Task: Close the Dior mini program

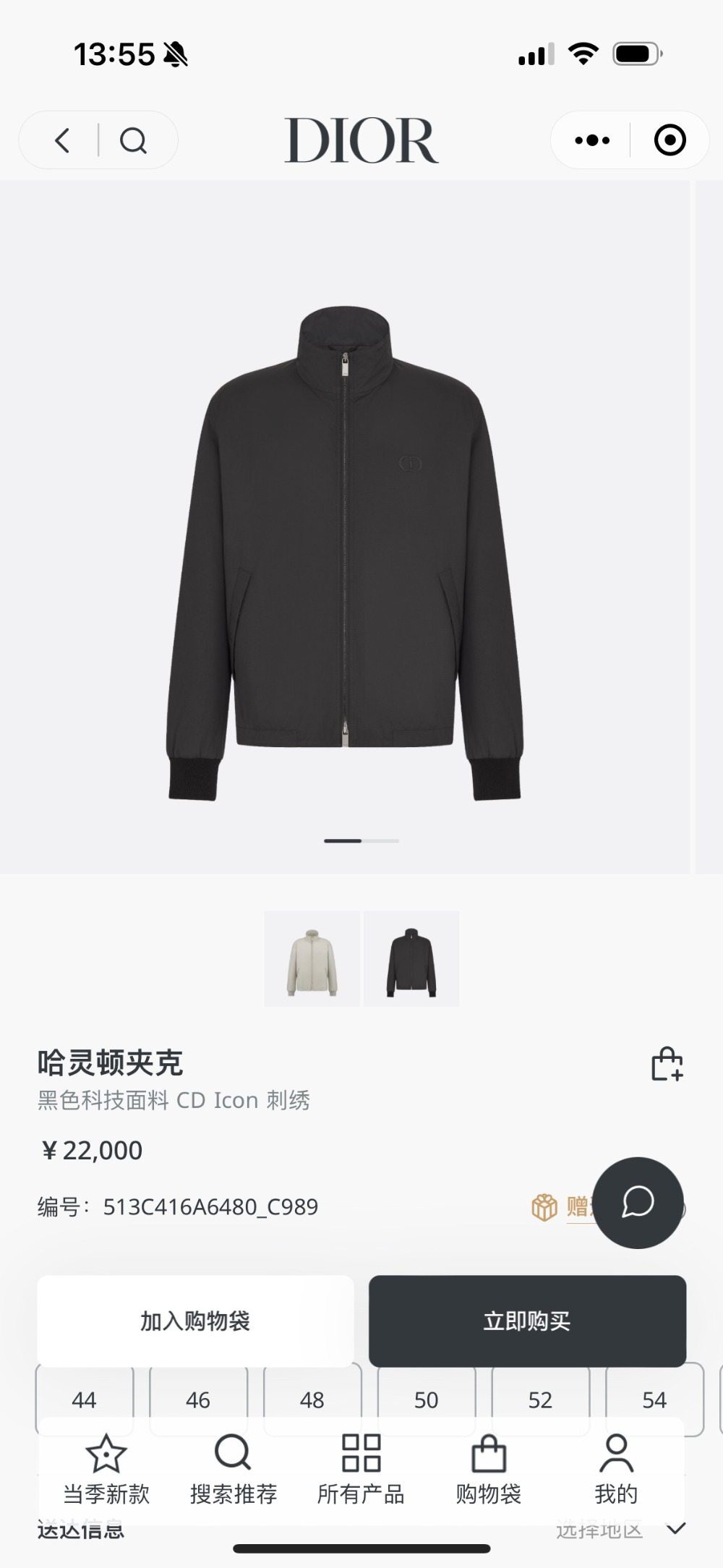Action: coord(669,140)
